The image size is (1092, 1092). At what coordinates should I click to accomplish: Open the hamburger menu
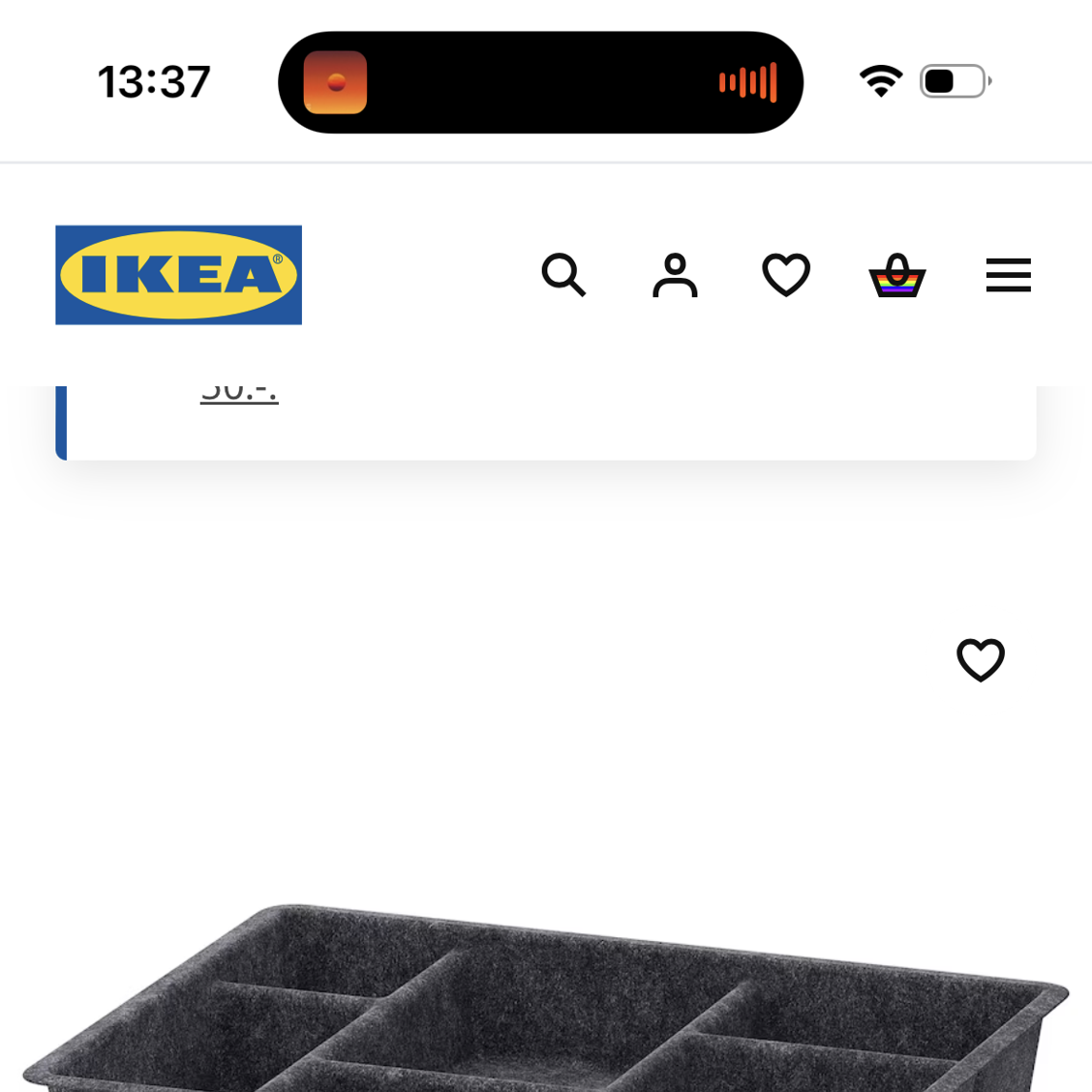[x=1008, y=275]
